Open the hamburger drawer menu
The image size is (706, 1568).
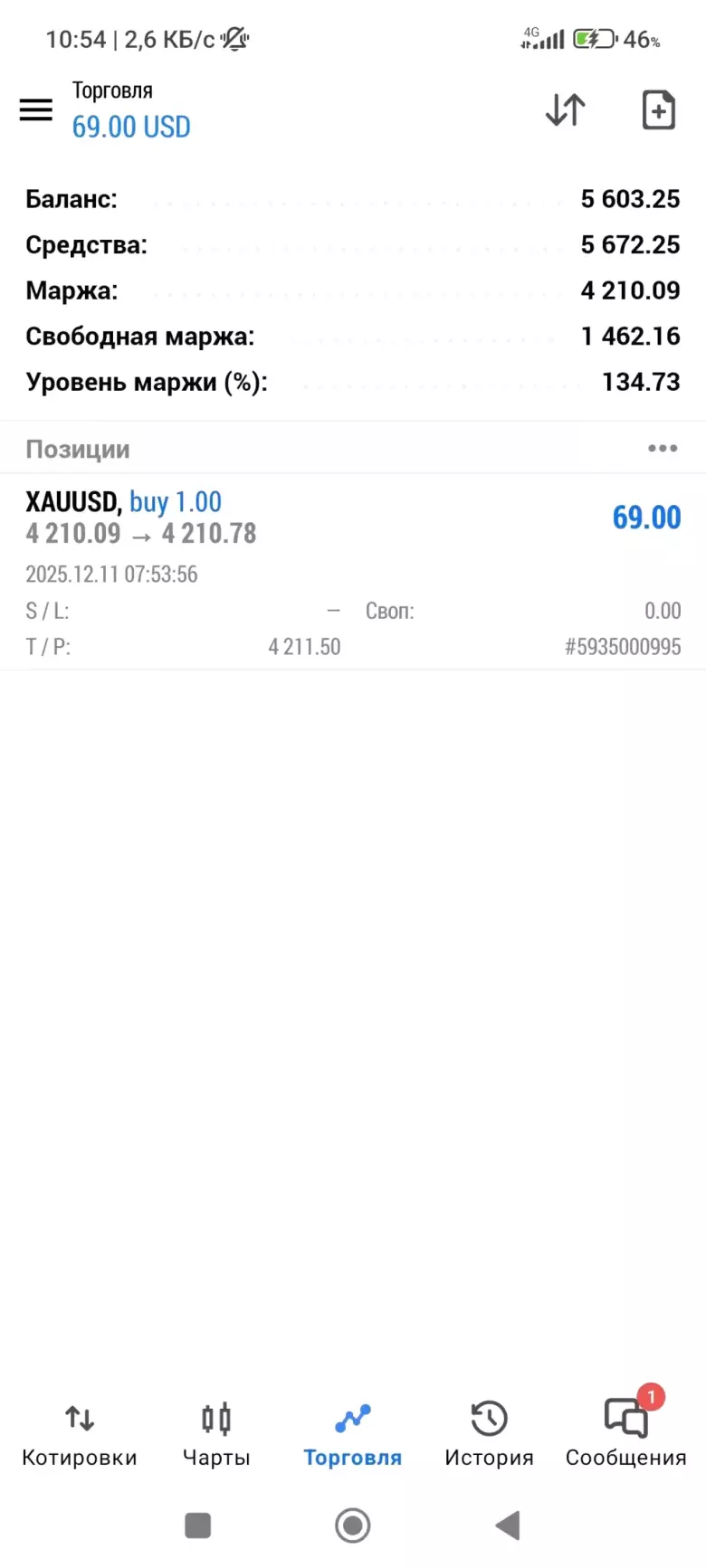pyautogui.click(x=36, y=109)
